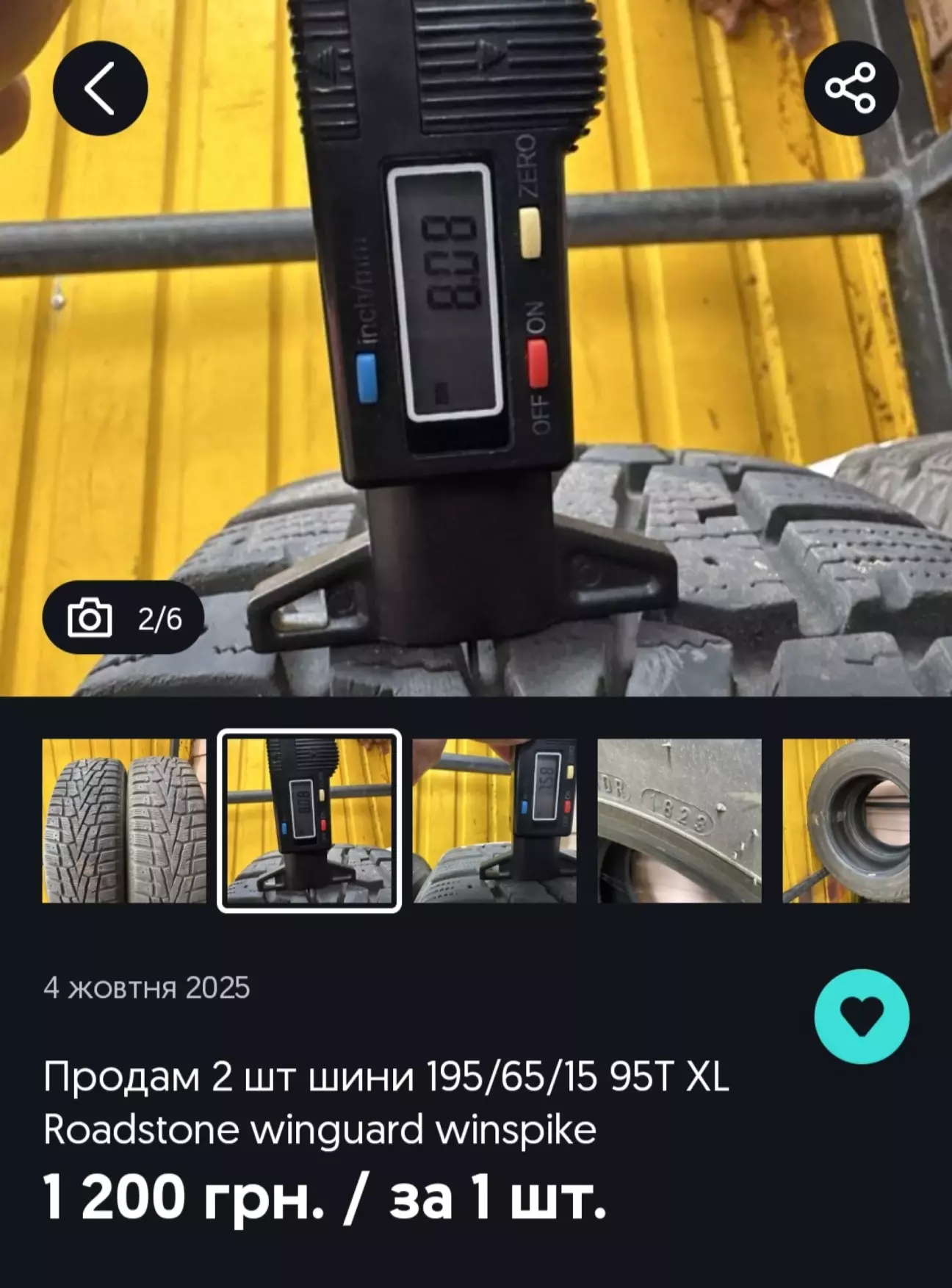The image size is (952, 1288).
Task: Share this tire listing
Action: pos(851,88)
